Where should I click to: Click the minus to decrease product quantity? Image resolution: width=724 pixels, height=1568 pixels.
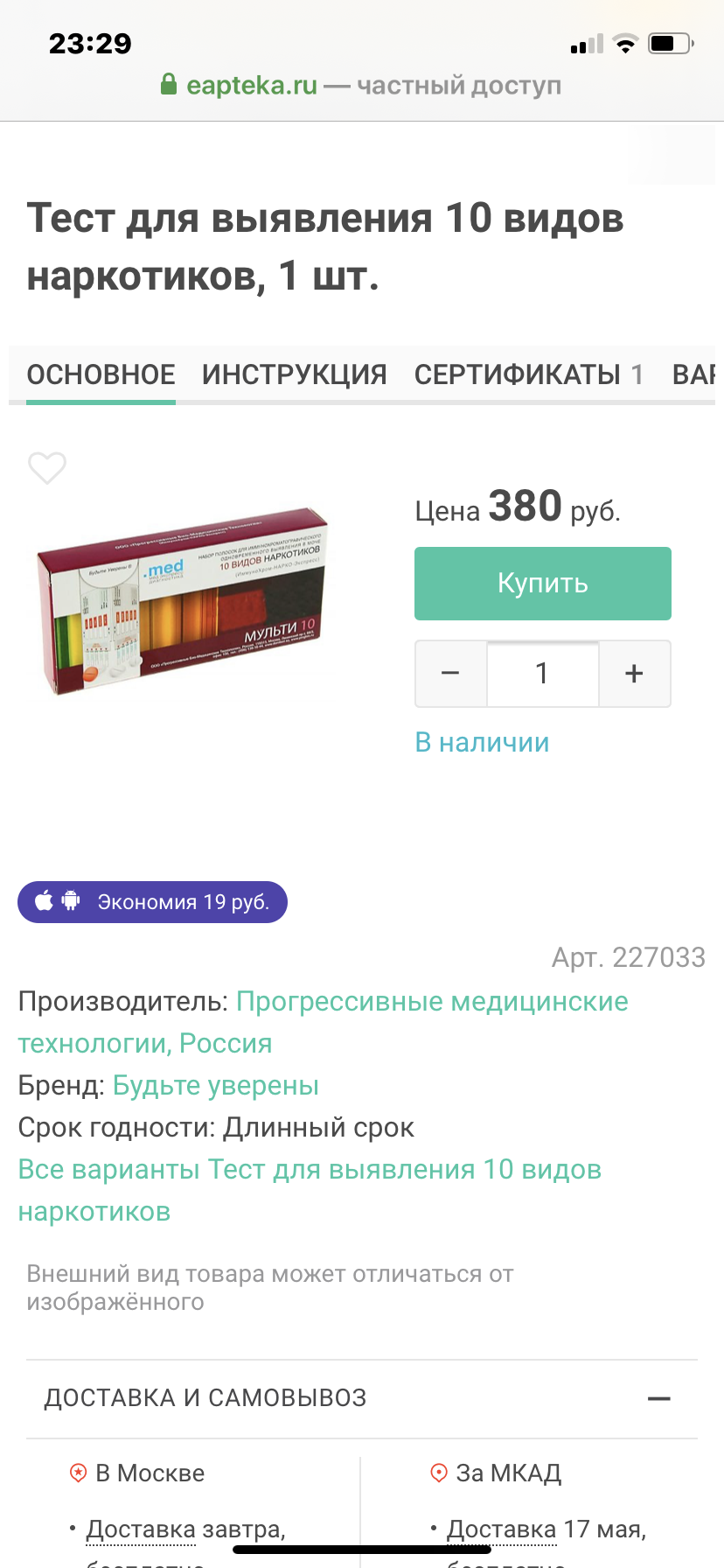coord(450,674)
